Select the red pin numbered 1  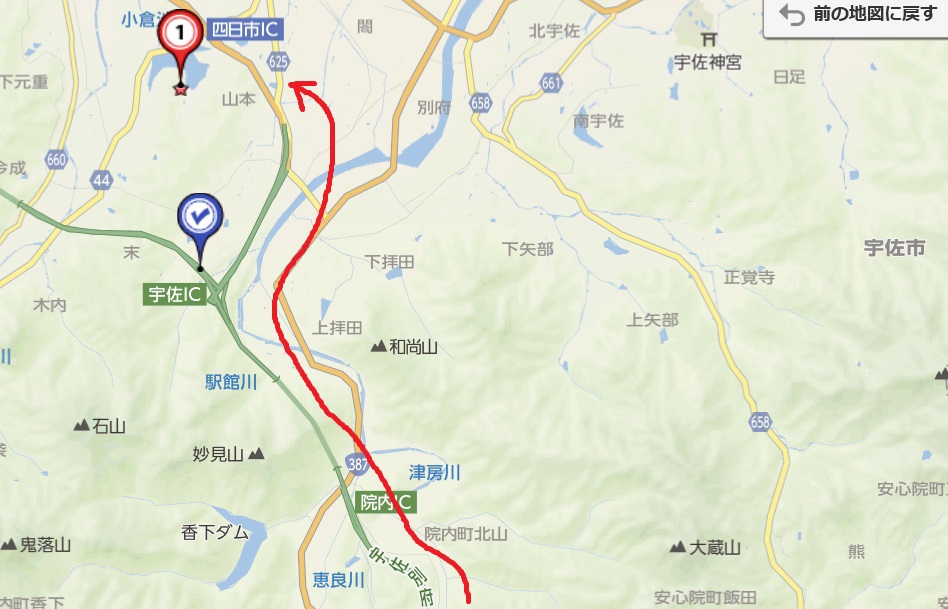[181, 36]
